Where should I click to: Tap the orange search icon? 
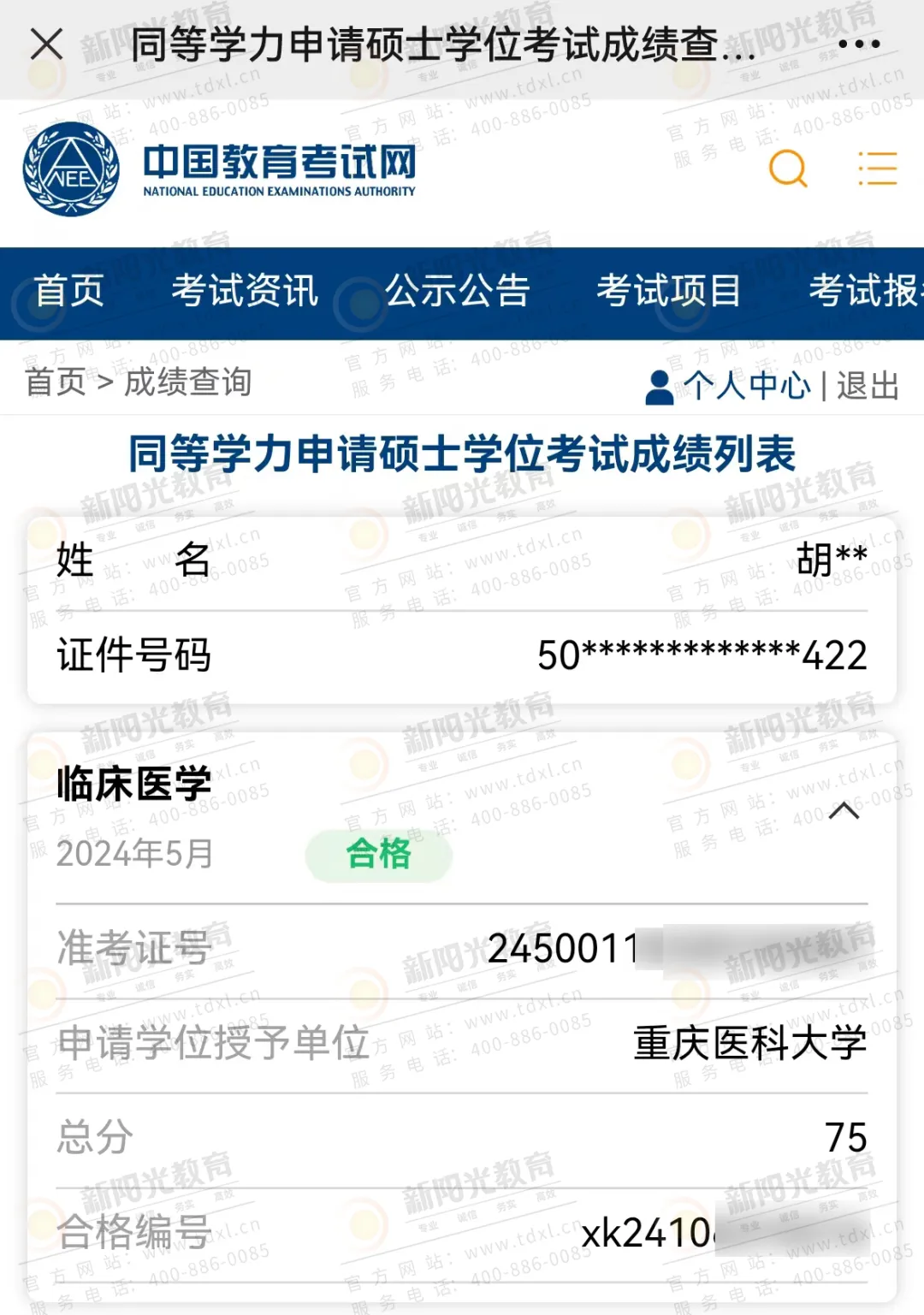pyautogui.click(x=788, y=169)
